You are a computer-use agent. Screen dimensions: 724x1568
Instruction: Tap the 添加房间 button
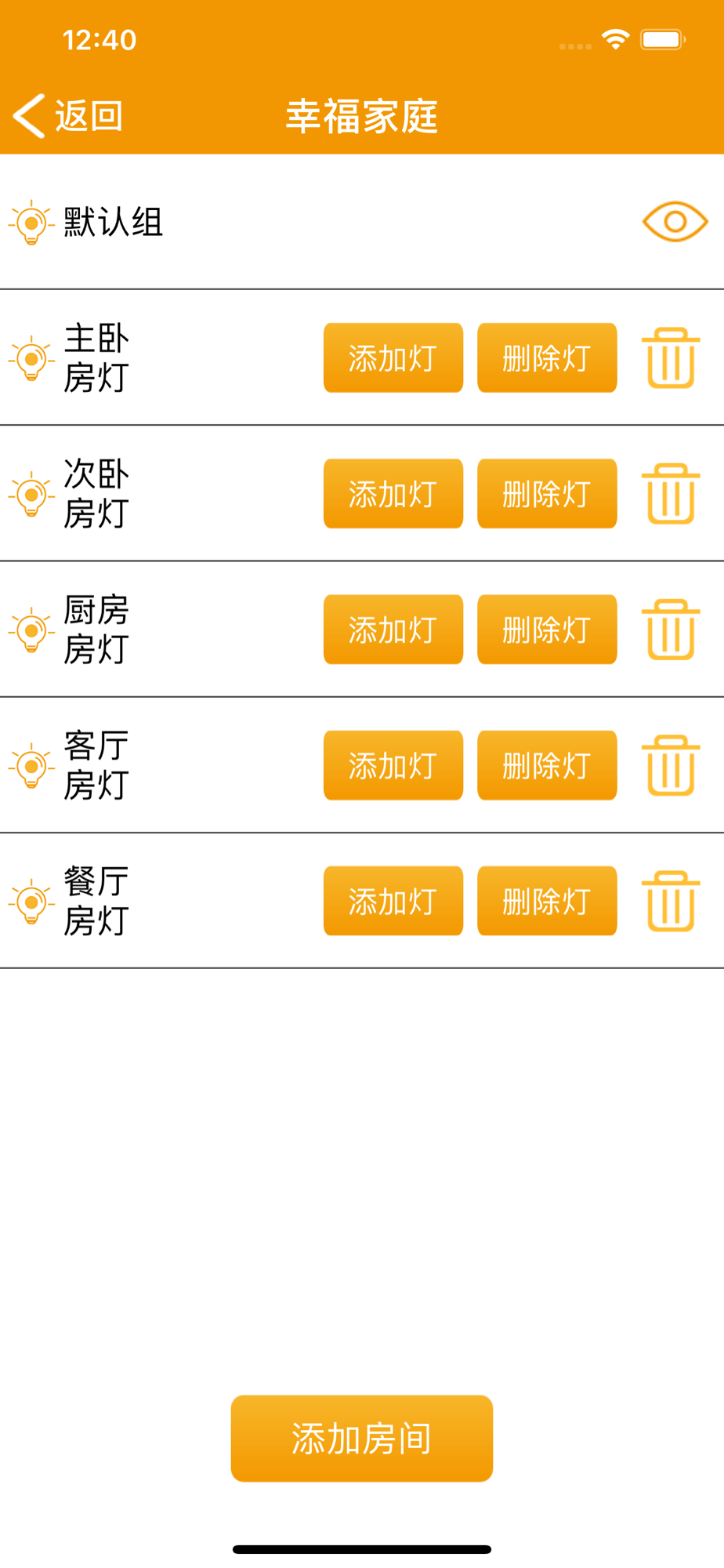pyautogui.click(x=362, y=1438)
